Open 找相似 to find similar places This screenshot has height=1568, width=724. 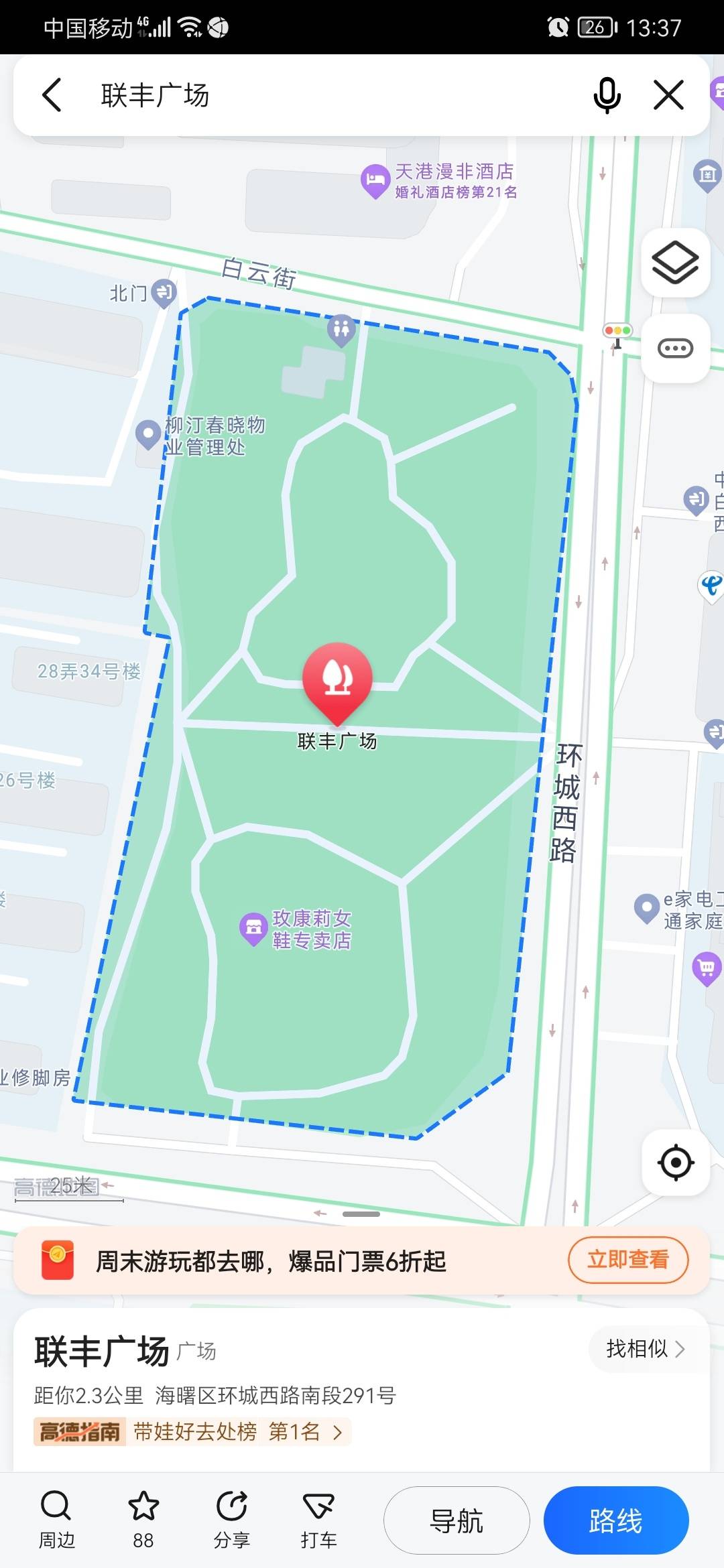pyautogui.click(x=645, y=1348)
